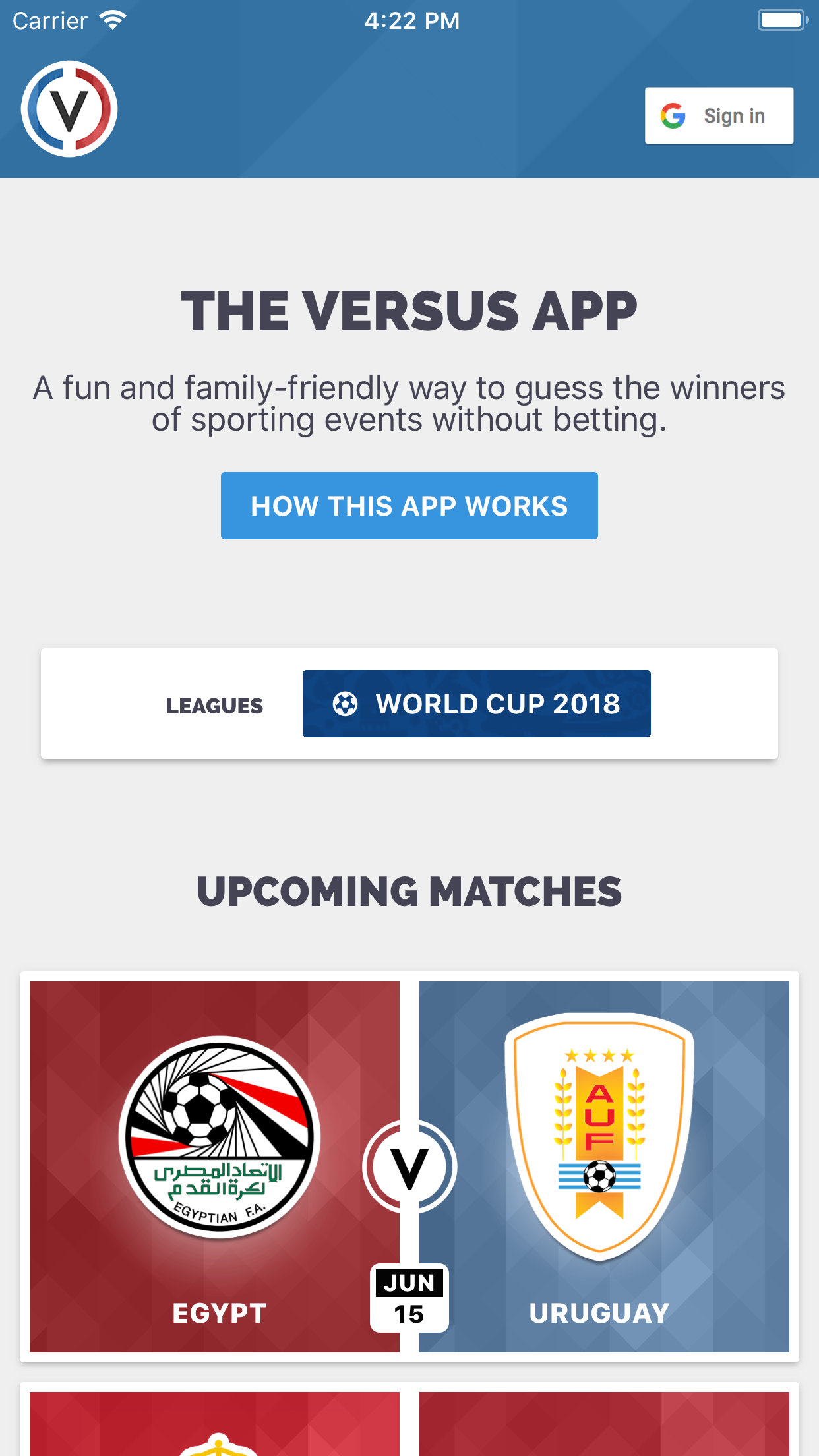Click the Wi-Fi icon in the status bar
The image size is (819, 1456).
[114, 20]
